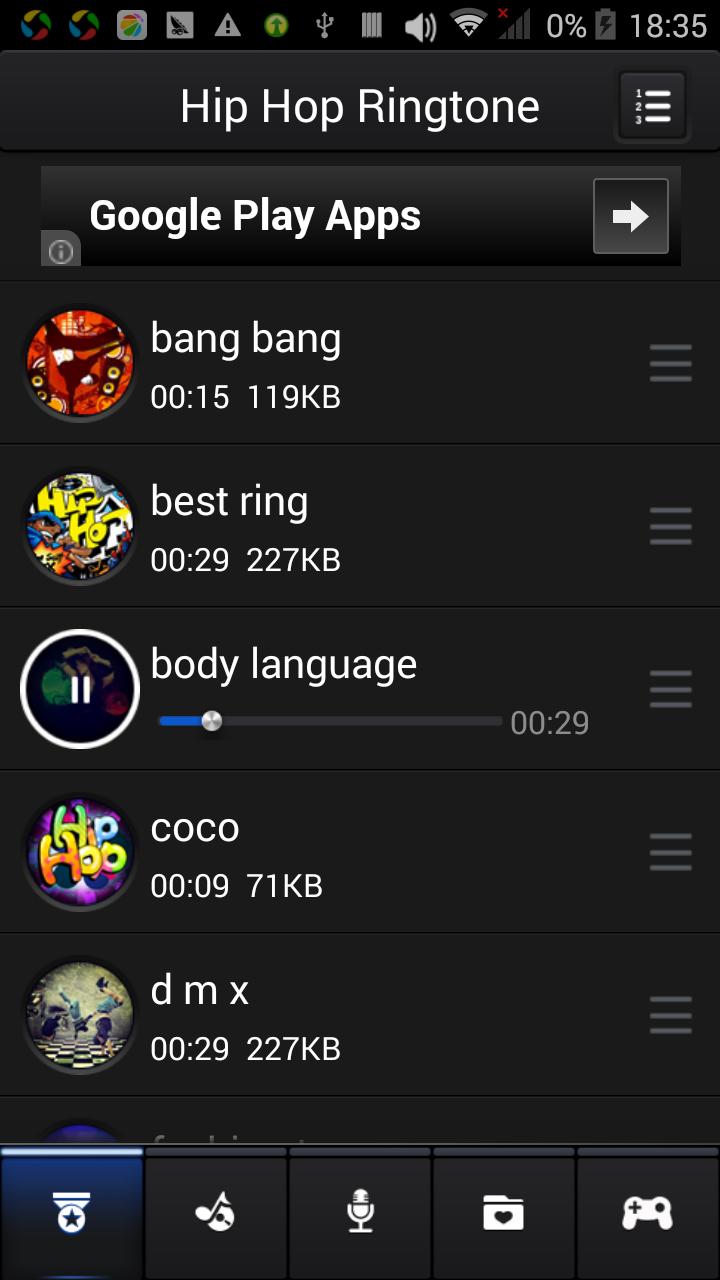Open the music notes category icon

216,1213
